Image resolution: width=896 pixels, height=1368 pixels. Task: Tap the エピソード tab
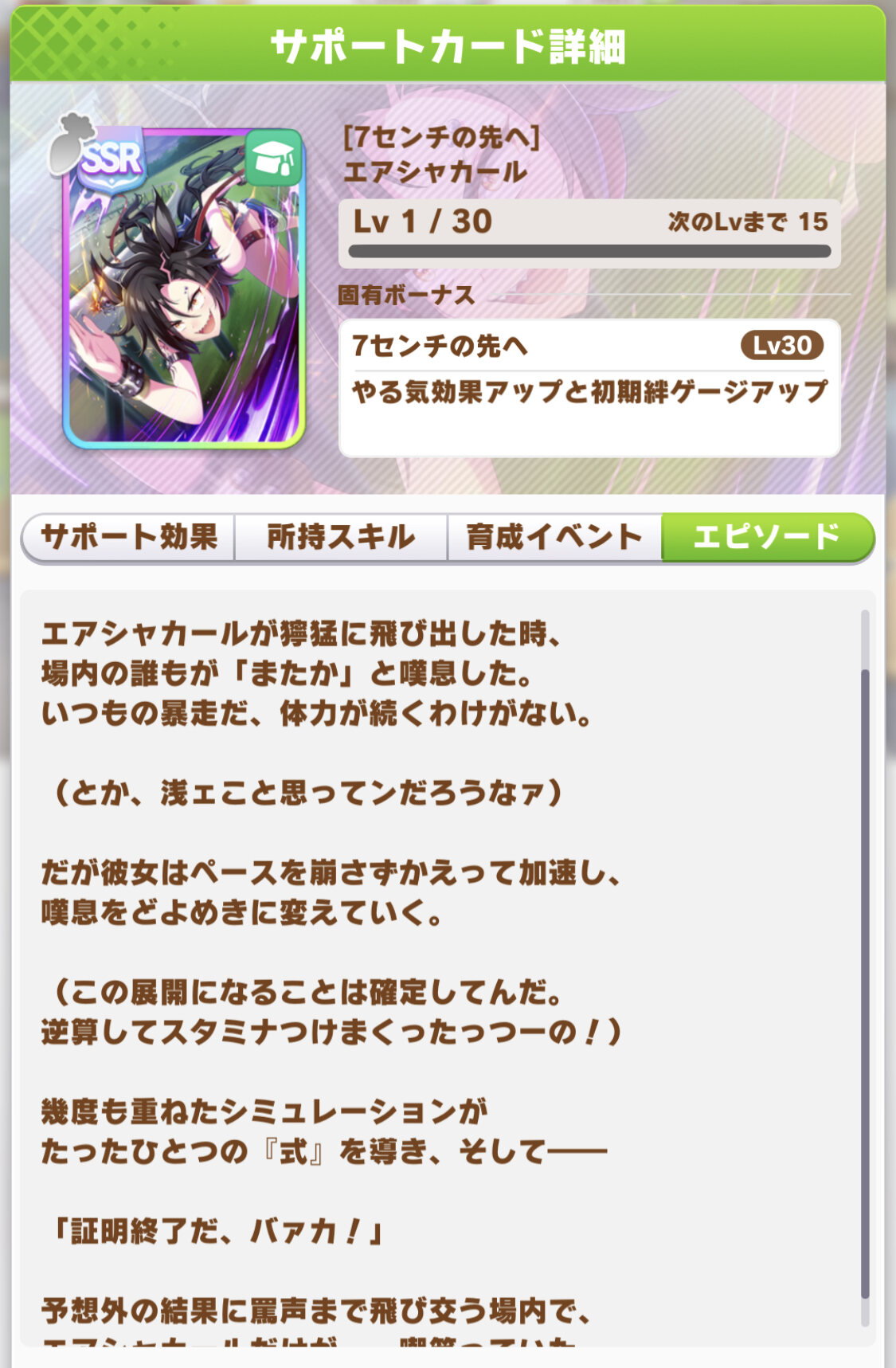click(767, 537)
